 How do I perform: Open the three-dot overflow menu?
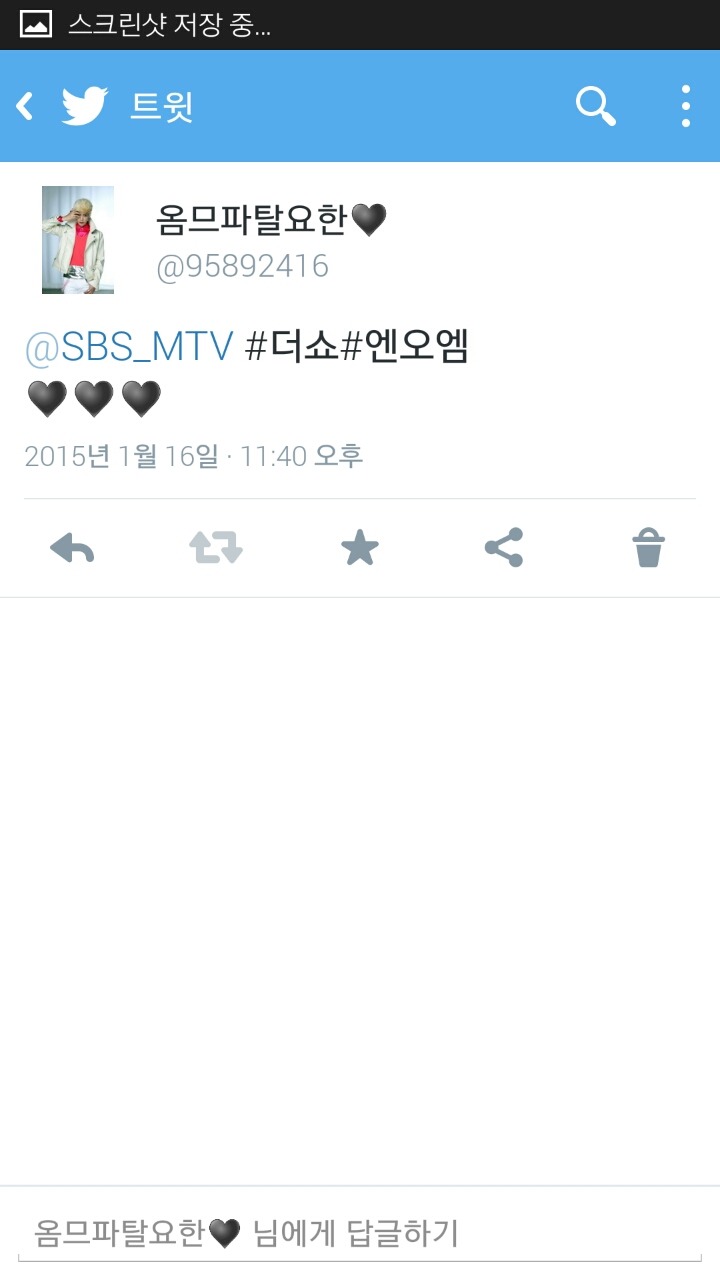686,106
